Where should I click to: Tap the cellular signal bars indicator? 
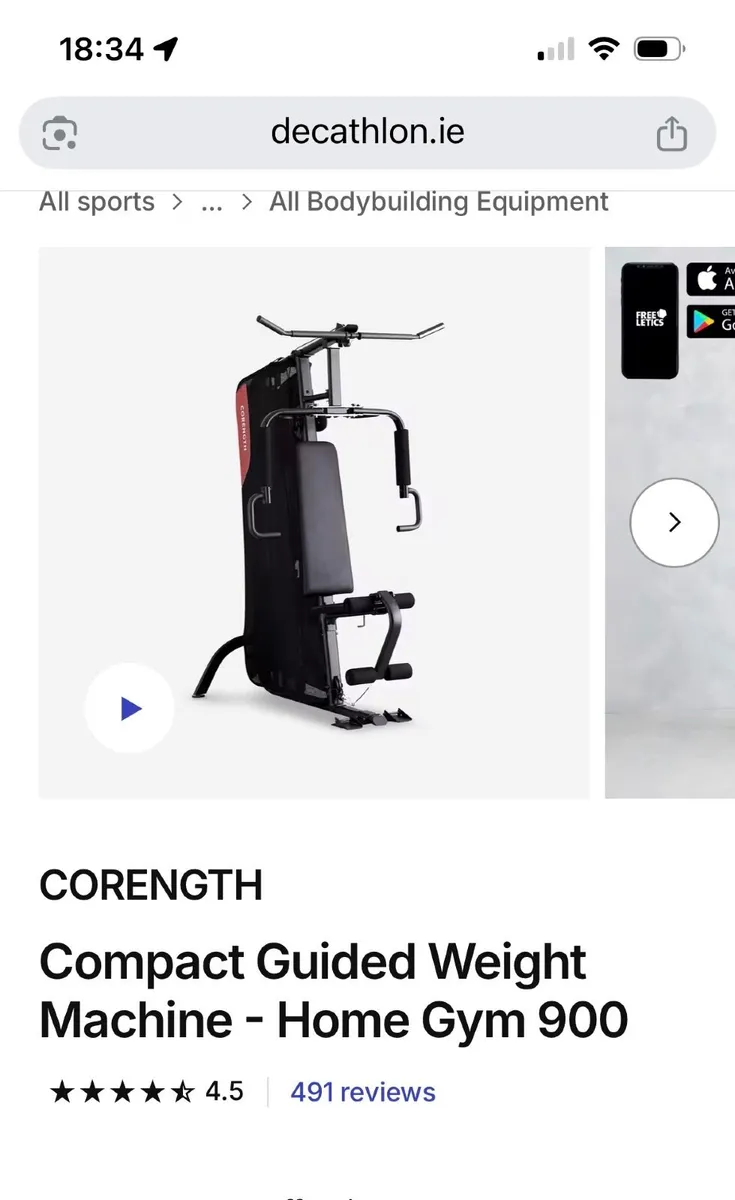click(x=555, y=46)
